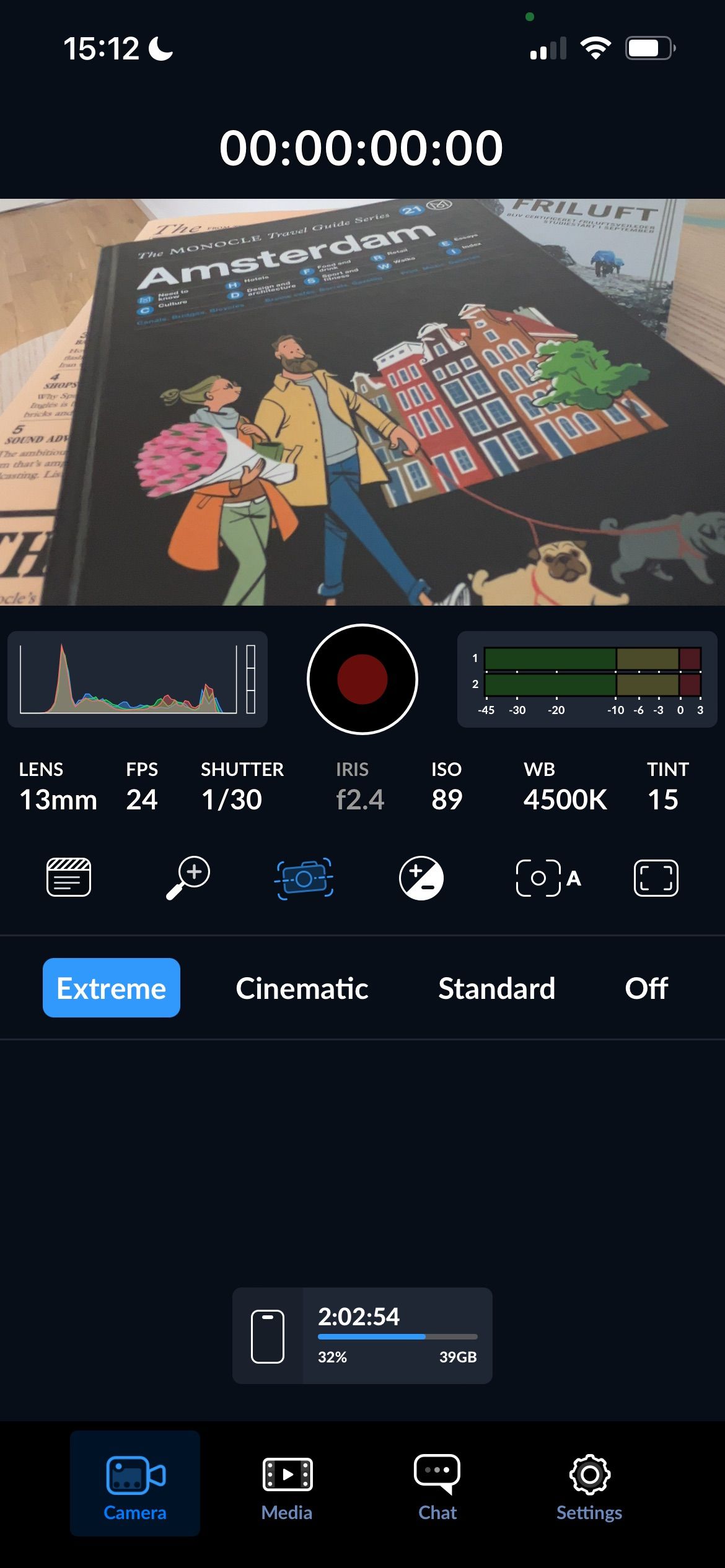Select Cinematic stabilization mode
Image resolution: width=725 pixels, height=1568 pixels.
pos(302,988)
